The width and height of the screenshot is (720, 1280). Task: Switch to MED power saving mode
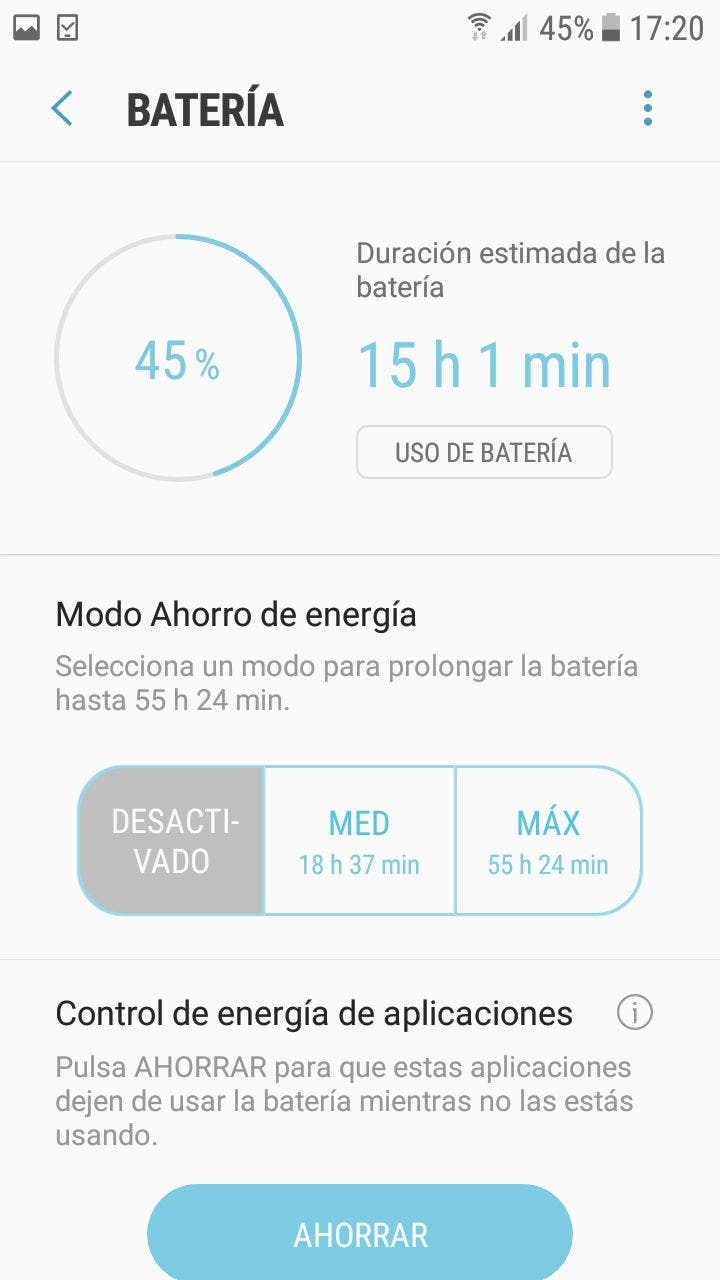click(359, 841)
